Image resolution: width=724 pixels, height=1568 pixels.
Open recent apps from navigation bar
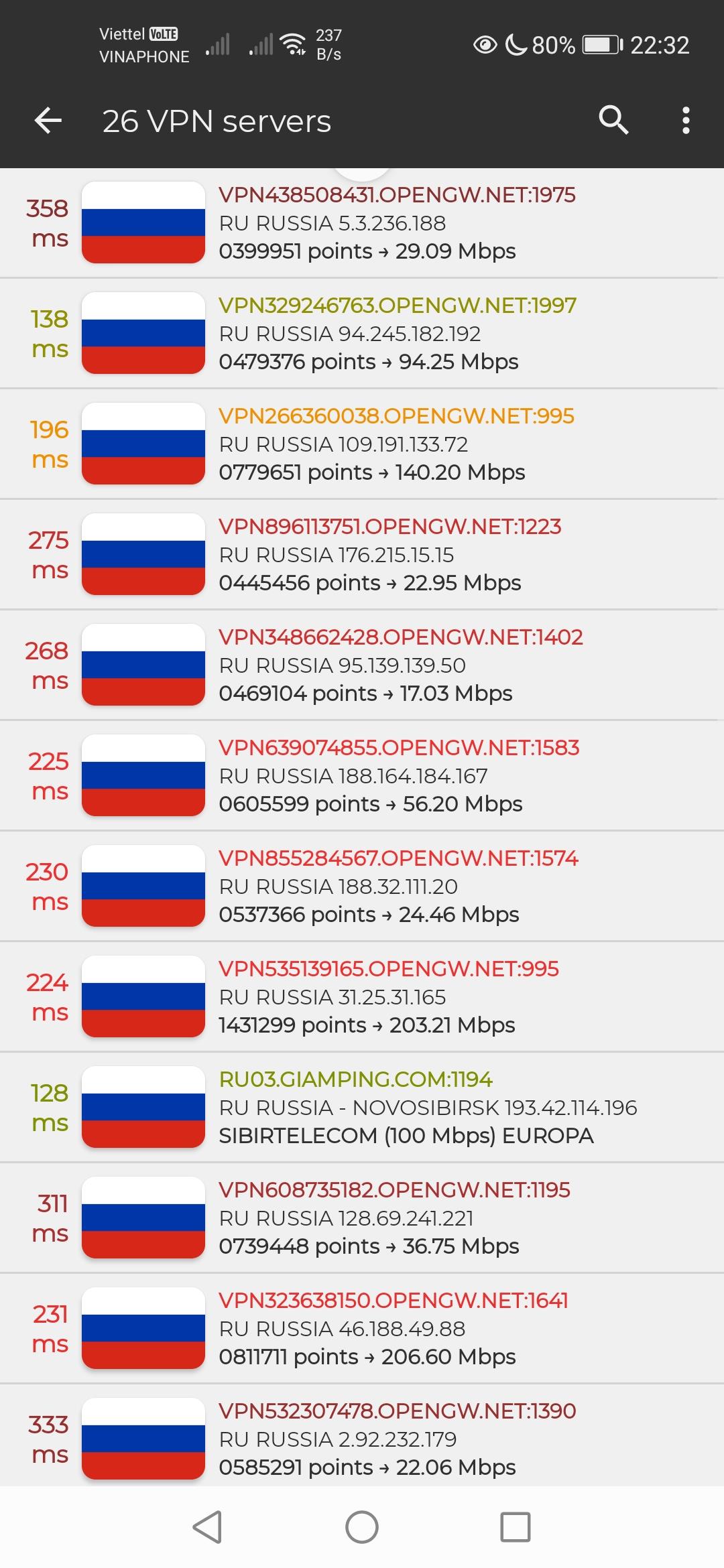(516, 1527)
